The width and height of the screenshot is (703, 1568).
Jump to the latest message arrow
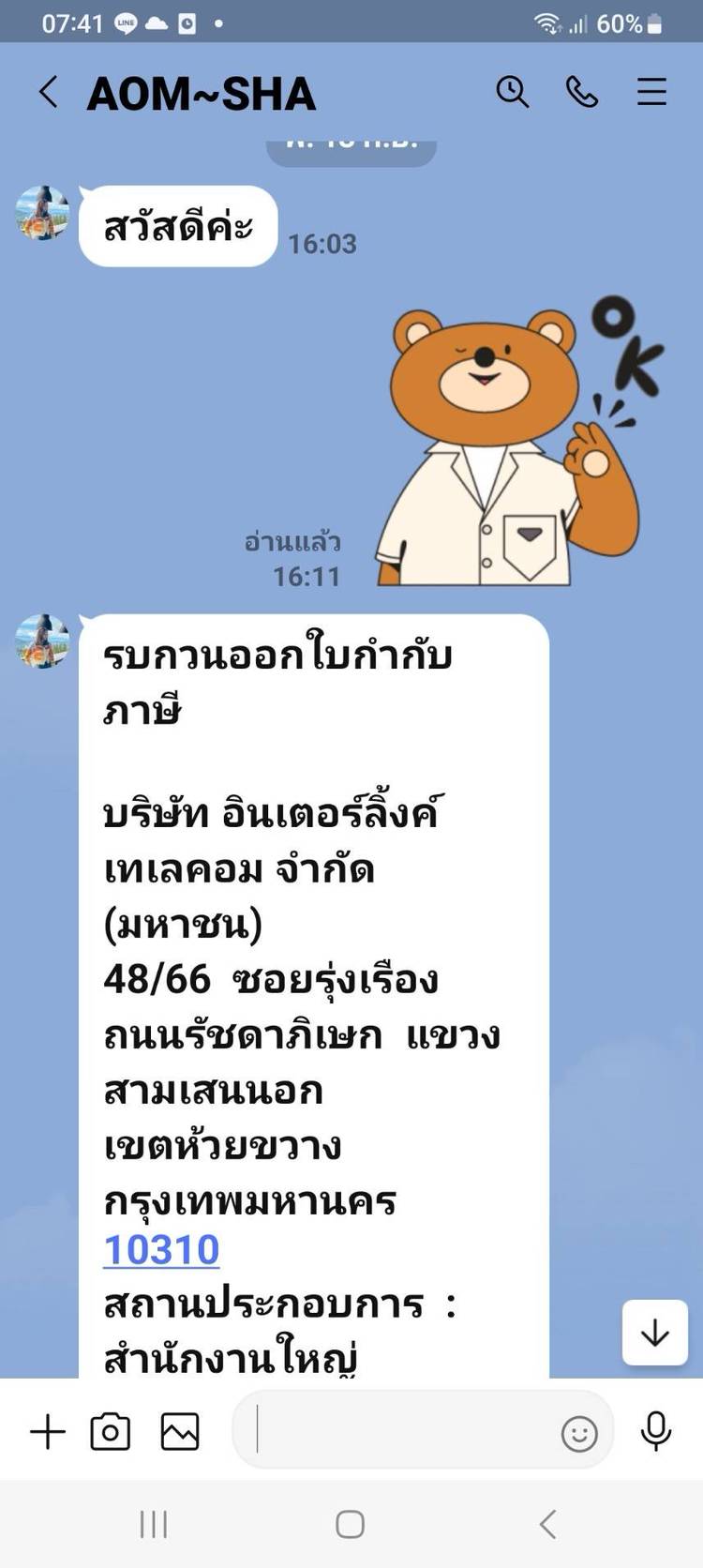pyautogui.click(x=654, y=1332)
